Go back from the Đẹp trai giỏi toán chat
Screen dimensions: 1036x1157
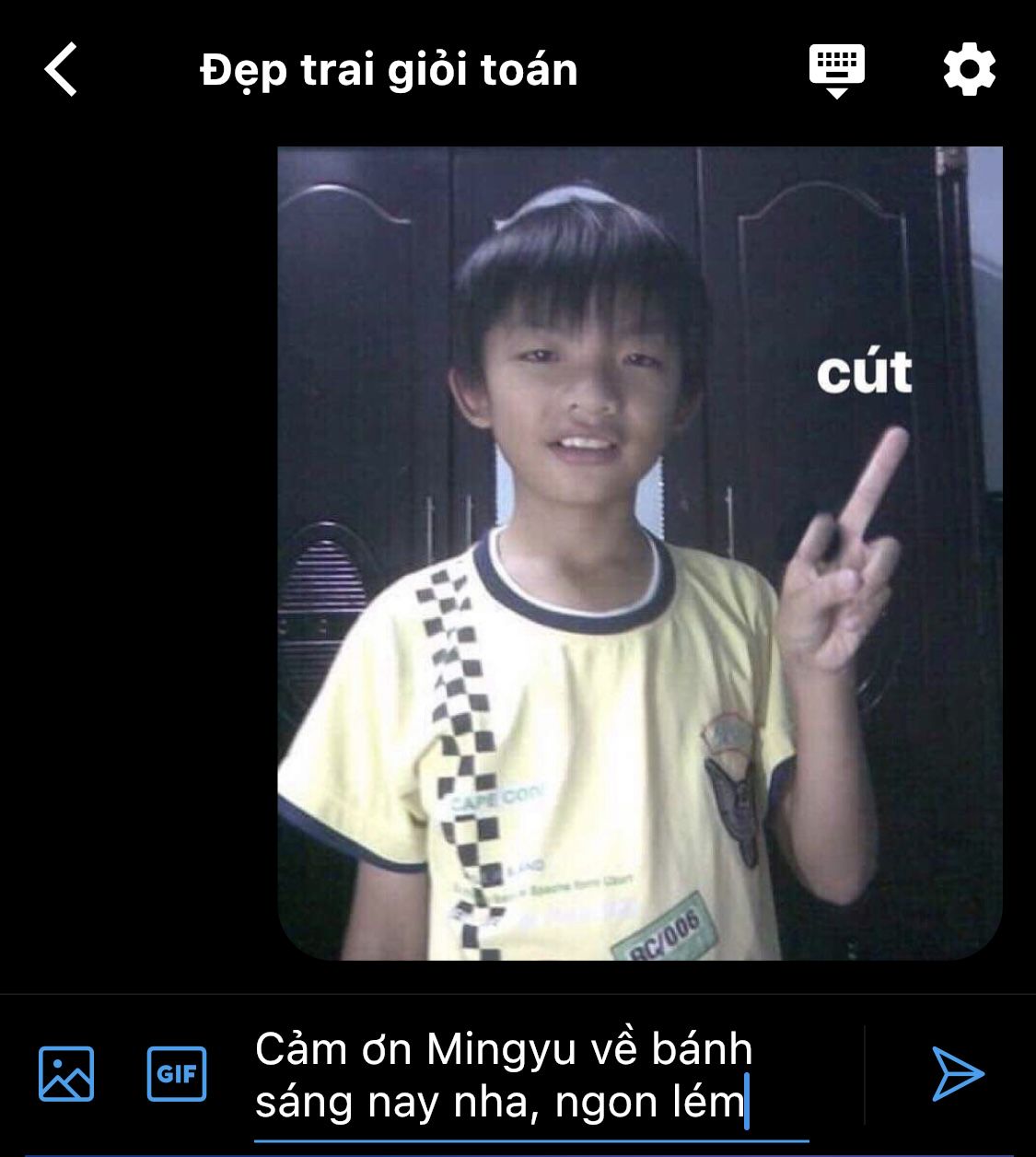pos(61,70)
